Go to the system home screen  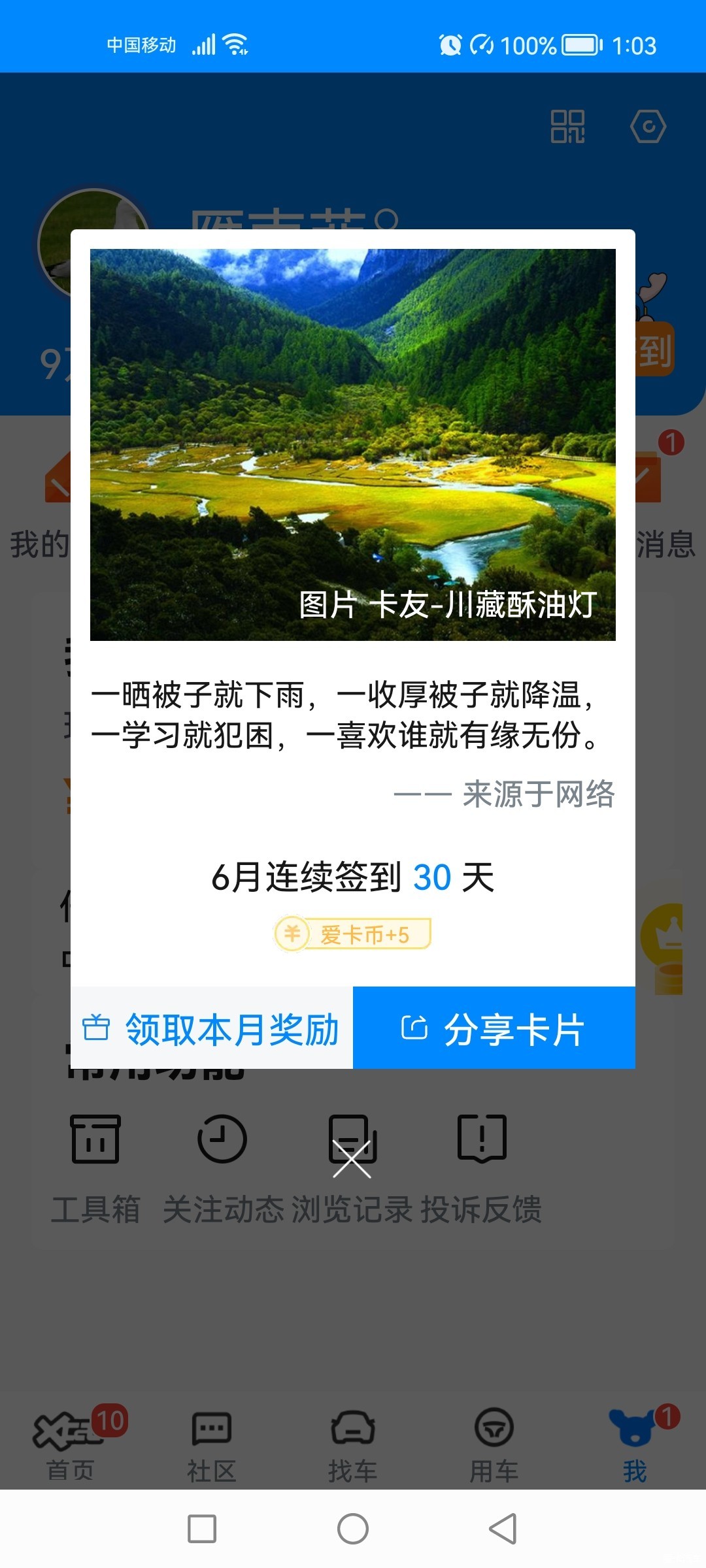(353, 1529)
